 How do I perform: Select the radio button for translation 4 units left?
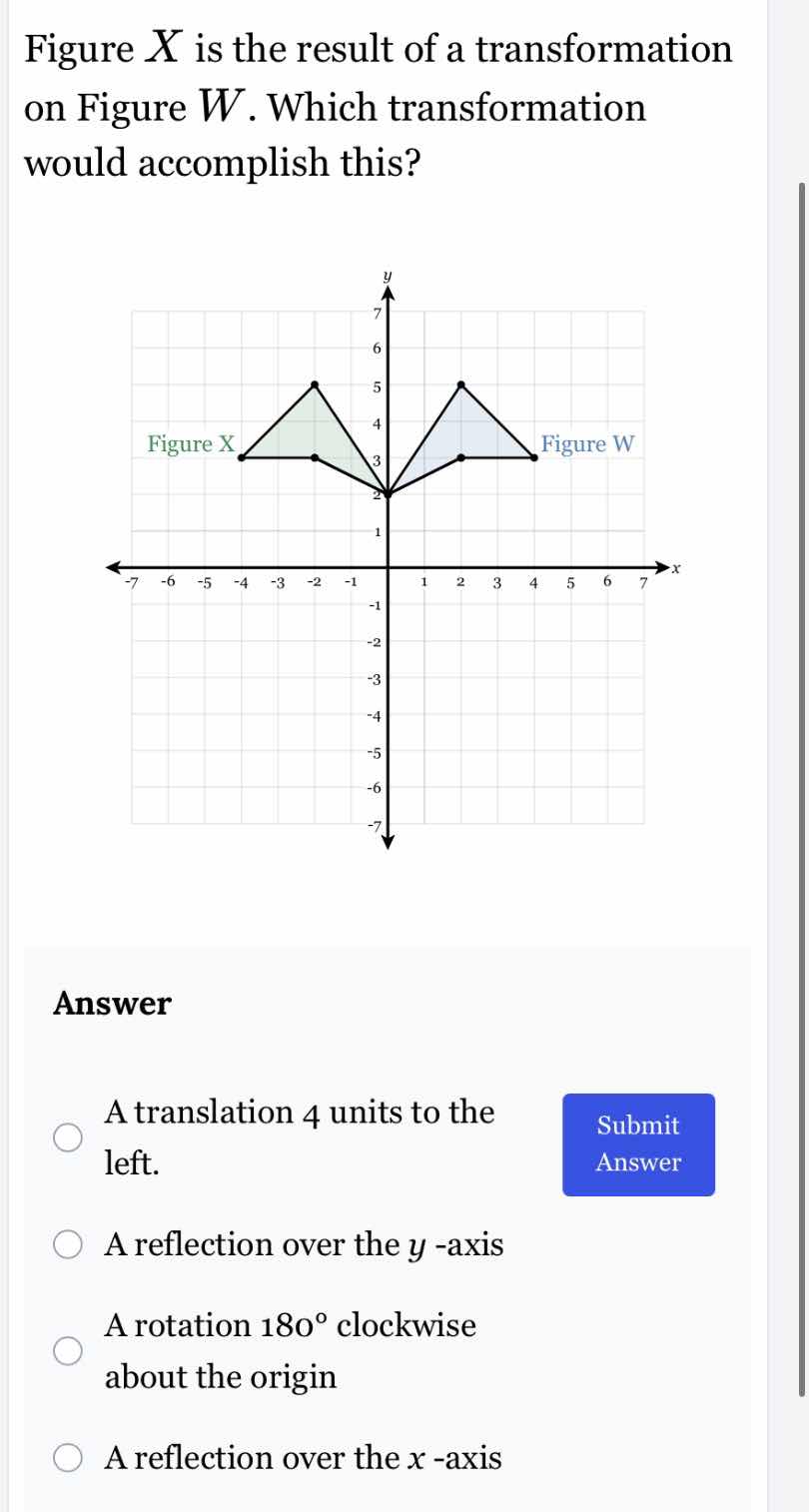[x=66, y=1137]
